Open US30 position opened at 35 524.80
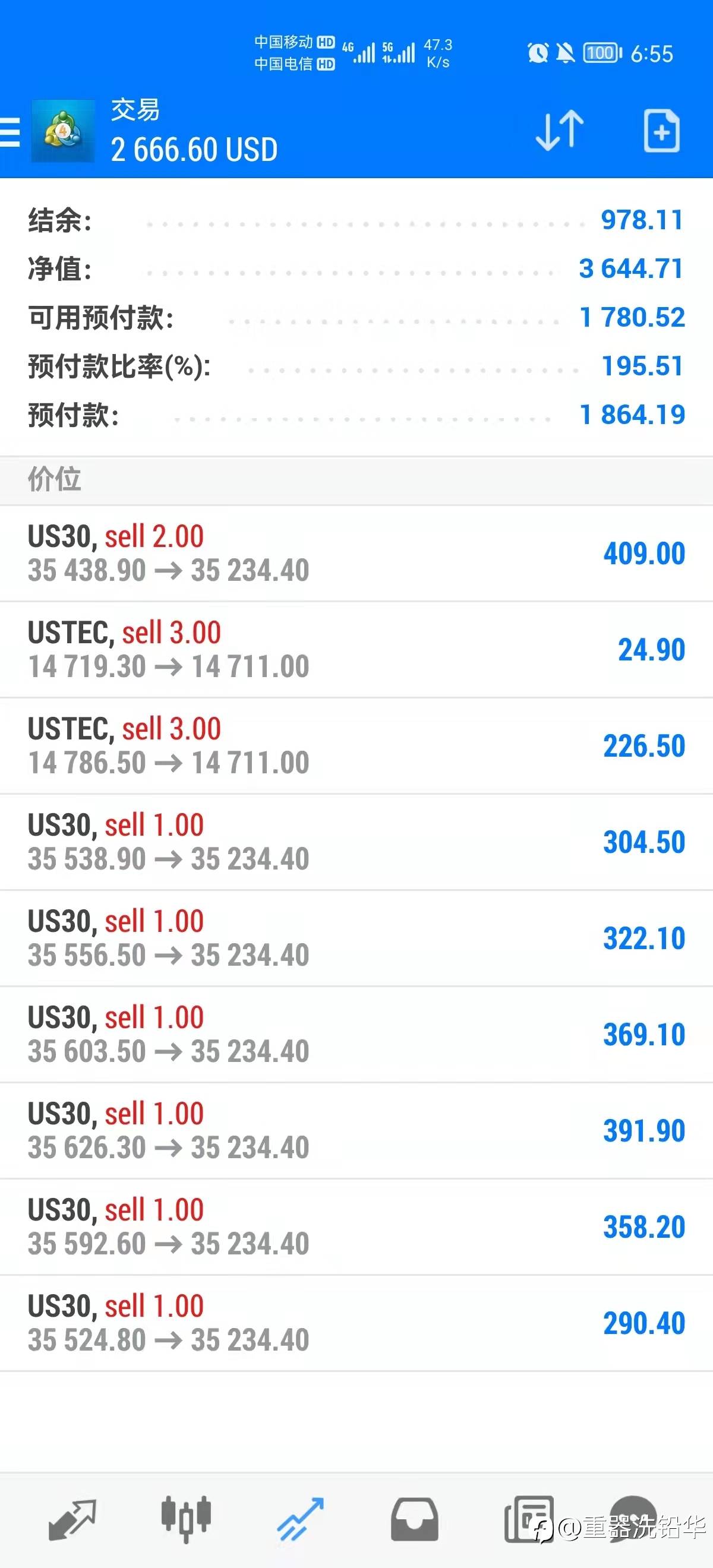713x1568 pixels. click(x=356, y=1323)
